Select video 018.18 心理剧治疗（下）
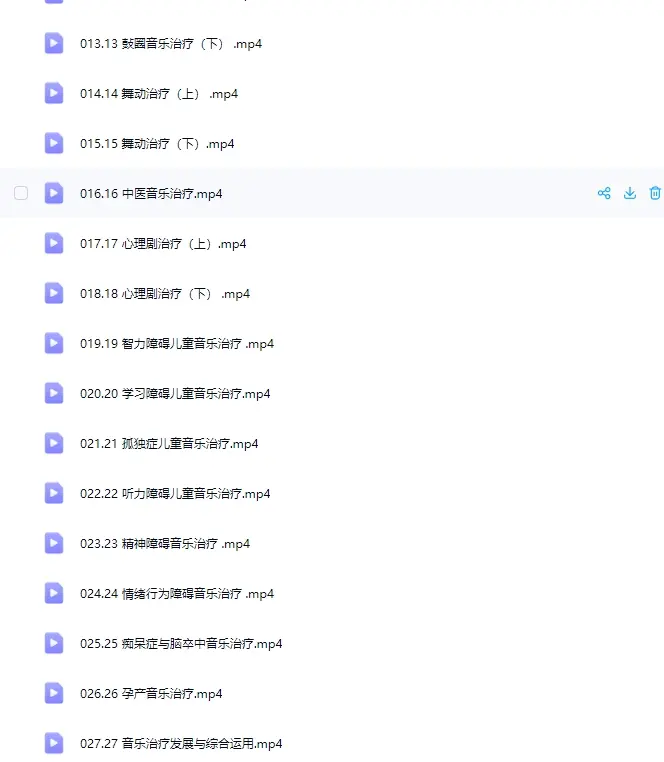Image resolution: width=664 pixels, height=762 pixels. point(165,294)
